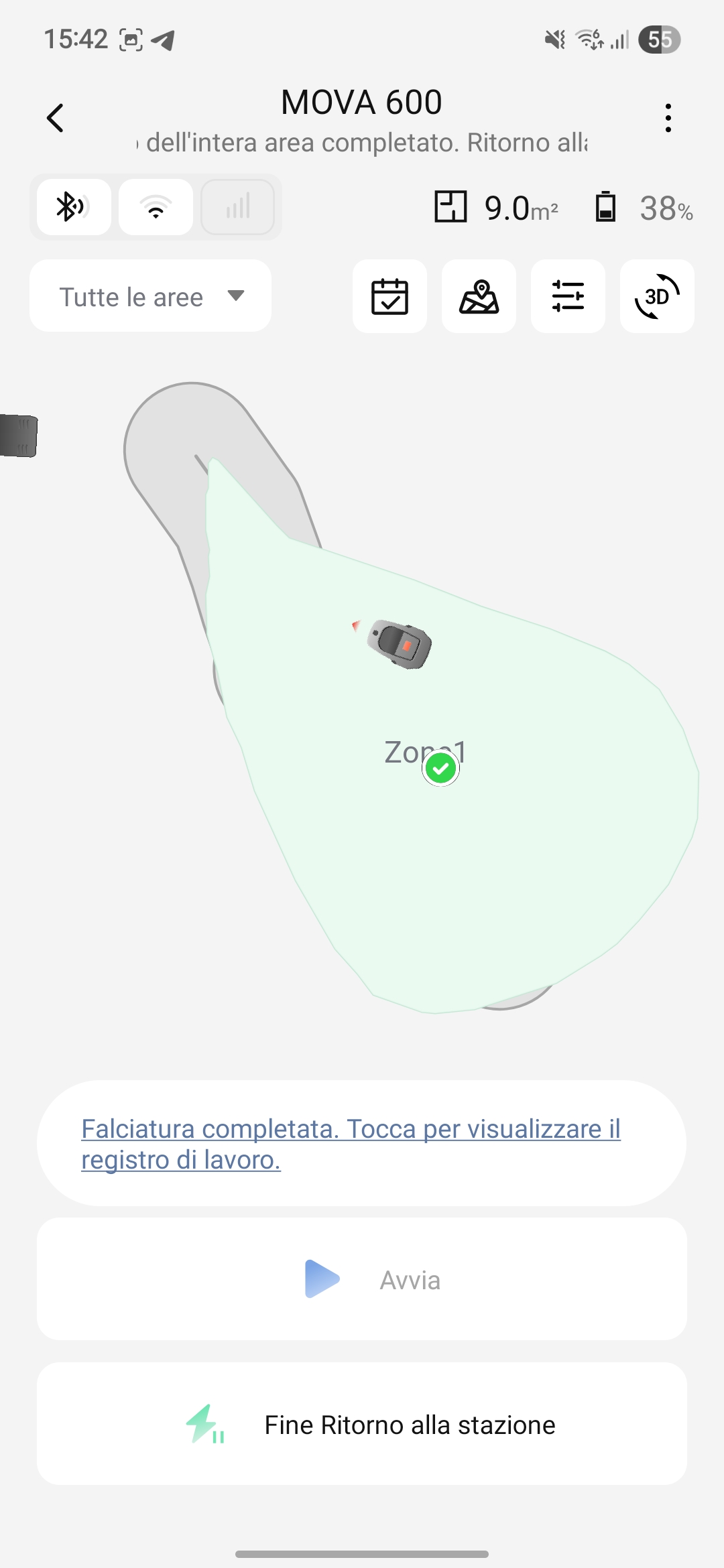Open the mowing schedule calendar
Image resolution: width=724 pixels, height=1568 pixels.
tap(389, 296)
